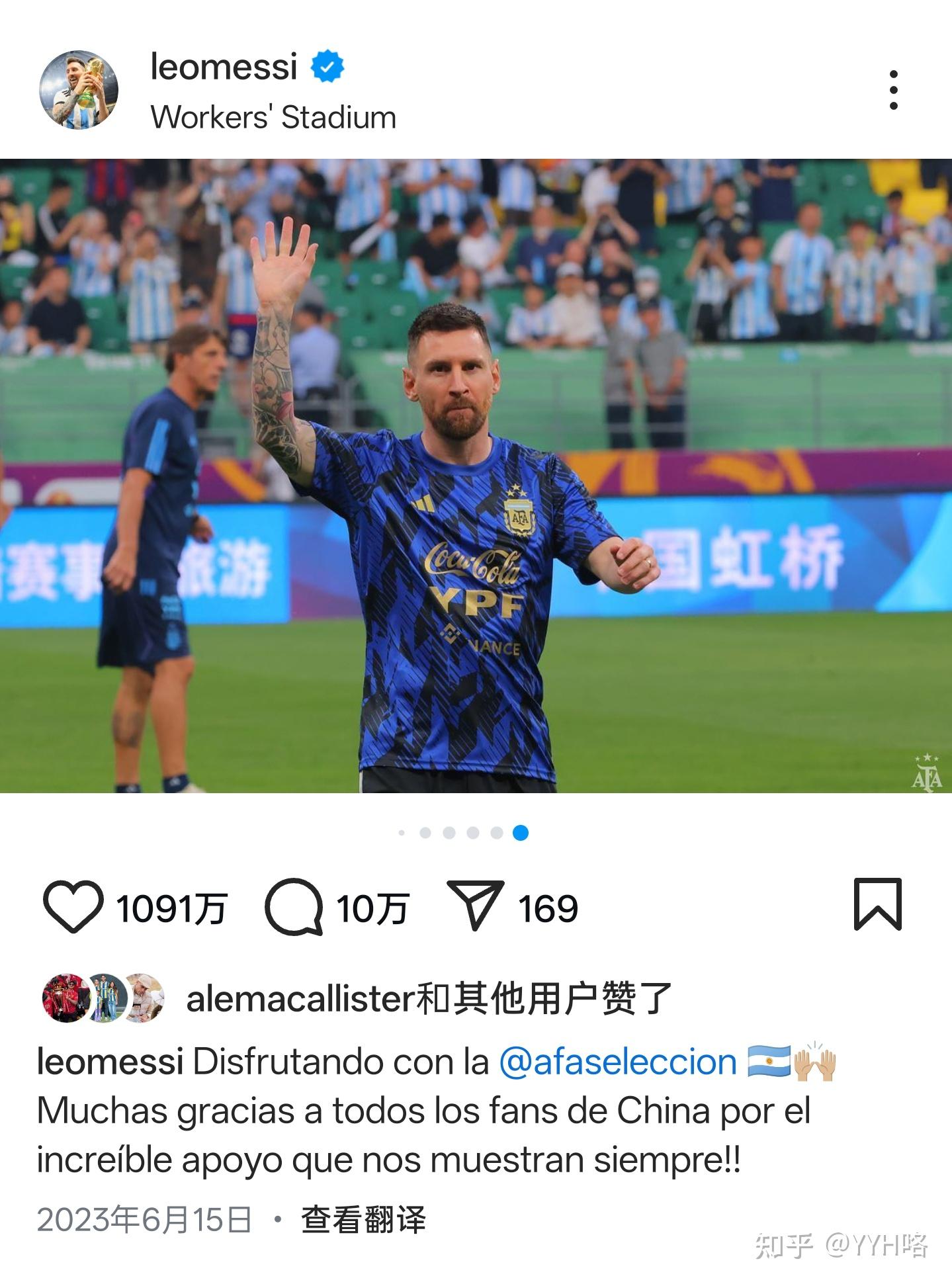Save the post with the bookmark icon
The width and height of the screenshot is (952, 1284).
(877, 904)
